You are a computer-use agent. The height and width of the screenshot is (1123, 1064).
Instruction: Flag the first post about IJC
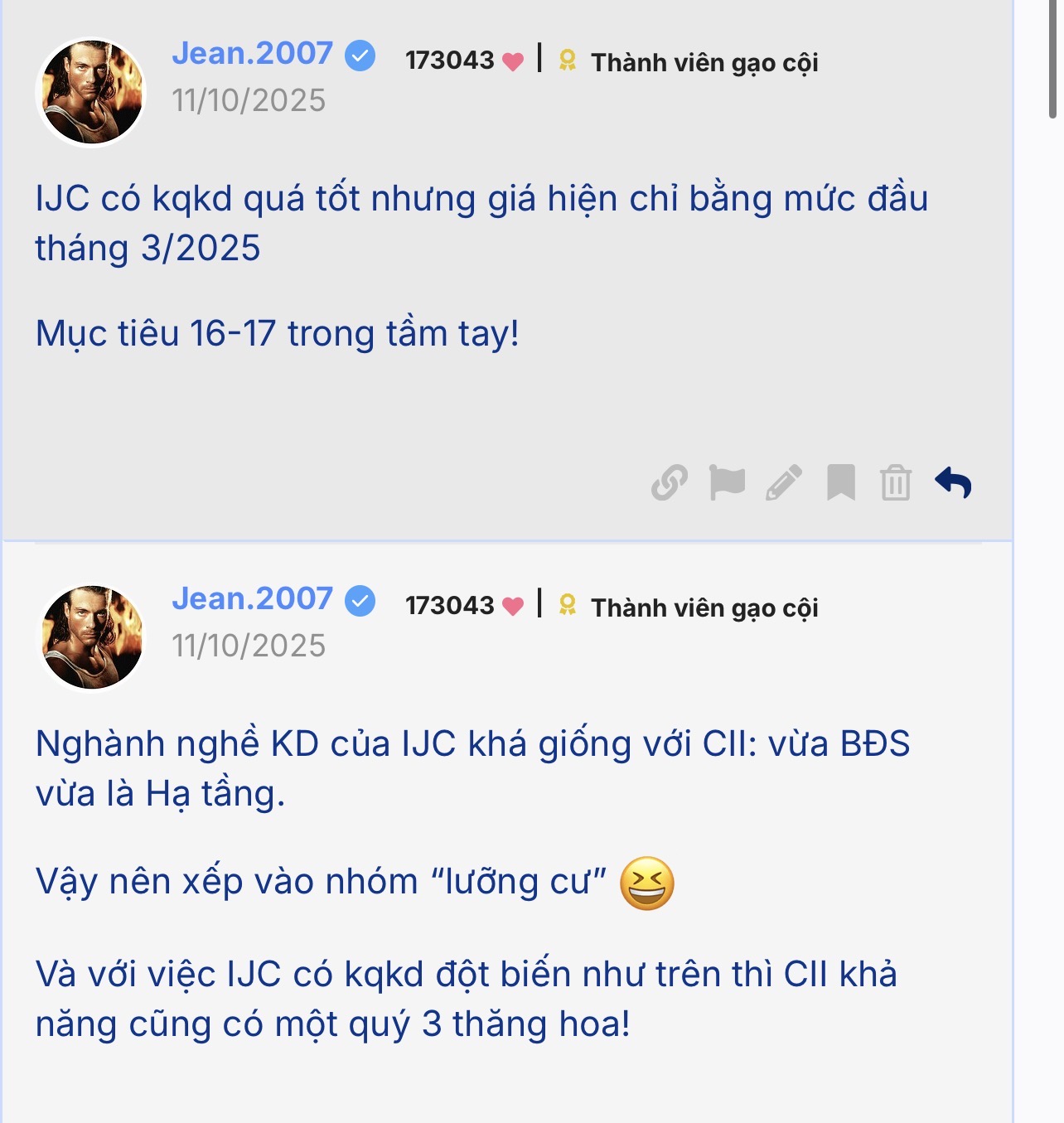[x=727, y=482]
